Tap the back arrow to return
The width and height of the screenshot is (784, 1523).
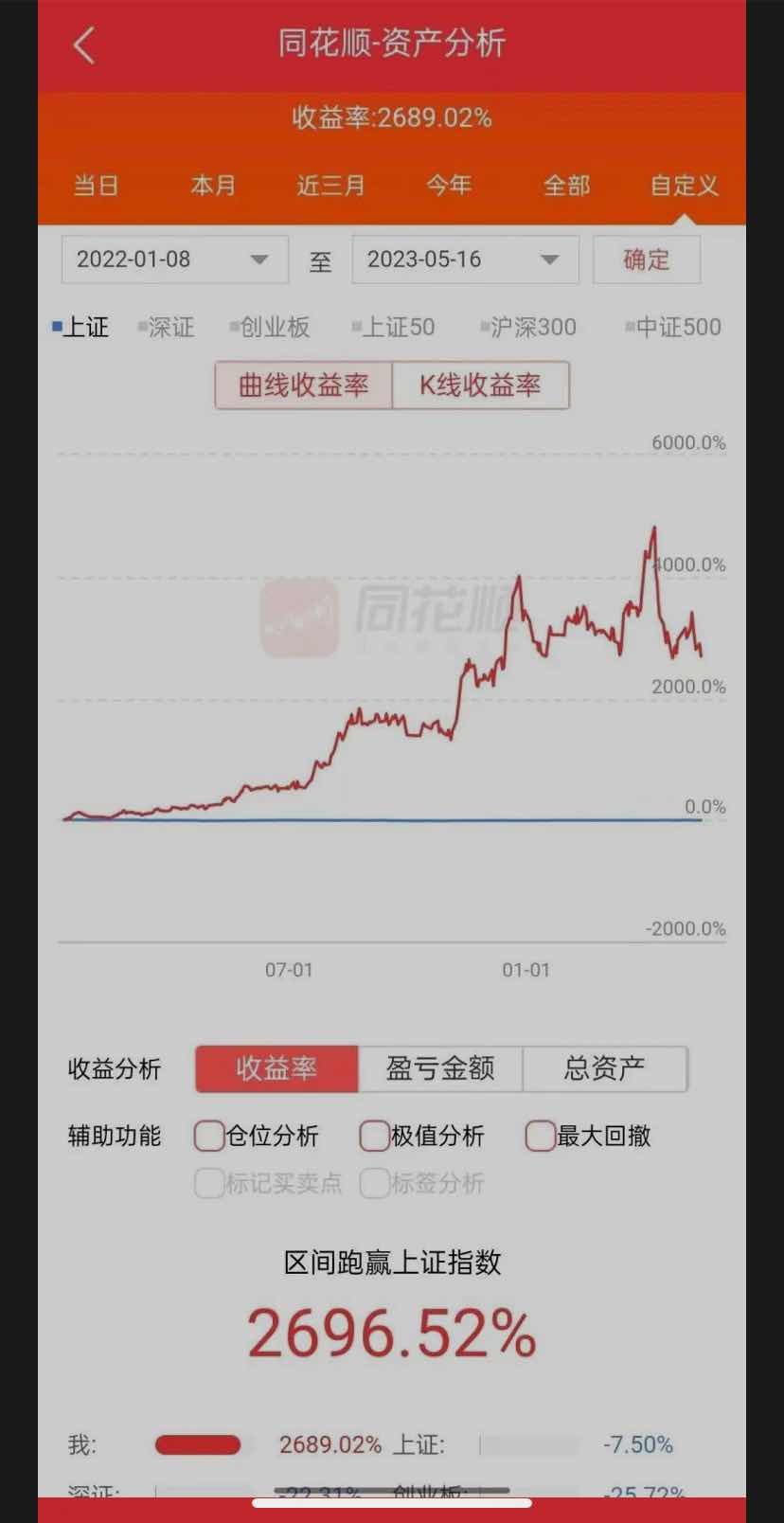(80, 45)
